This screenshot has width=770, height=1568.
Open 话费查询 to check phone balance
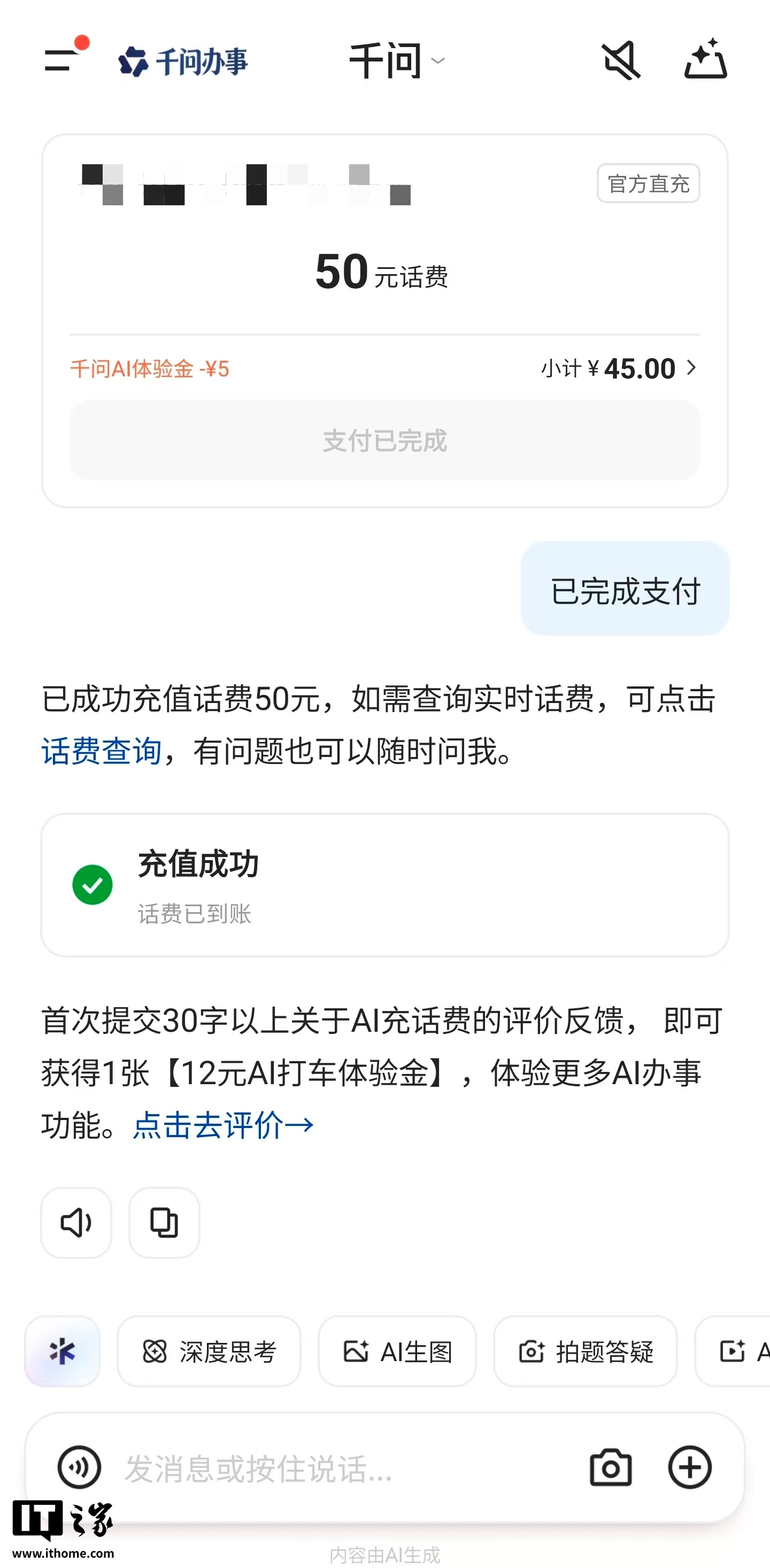[100, 753]
